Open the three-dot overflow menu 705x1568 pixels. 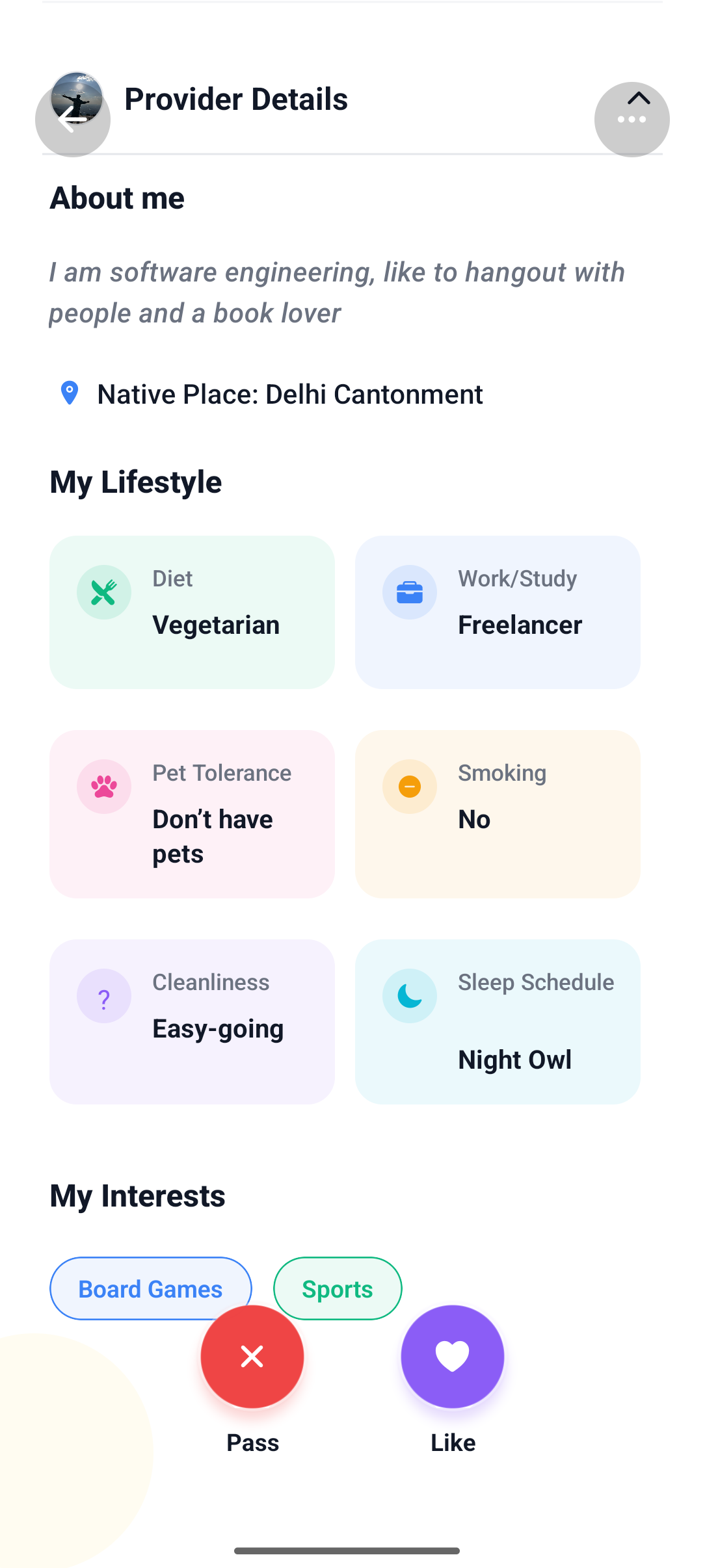(x=632, y=120)
